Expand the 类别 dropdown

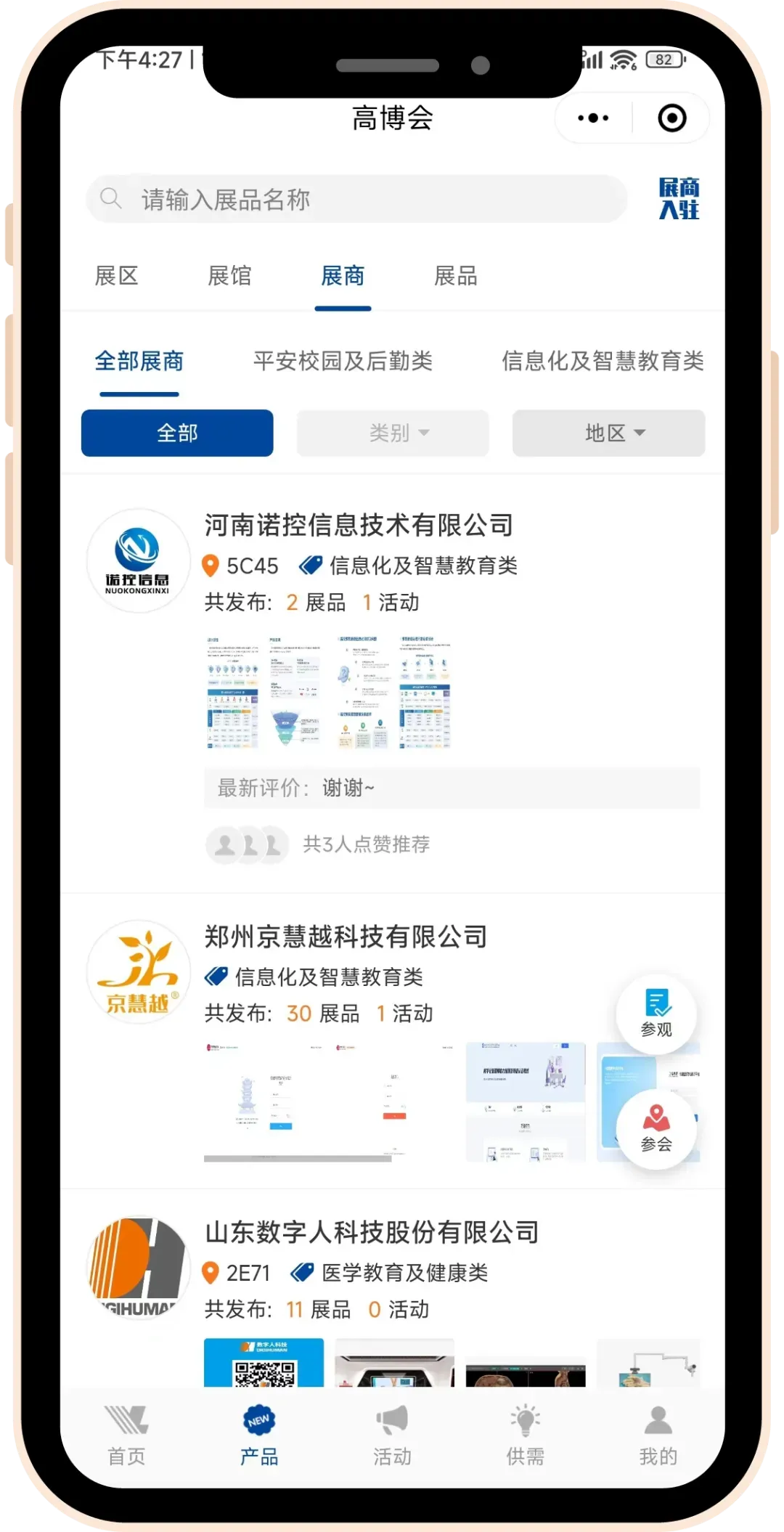pos(393,433)
